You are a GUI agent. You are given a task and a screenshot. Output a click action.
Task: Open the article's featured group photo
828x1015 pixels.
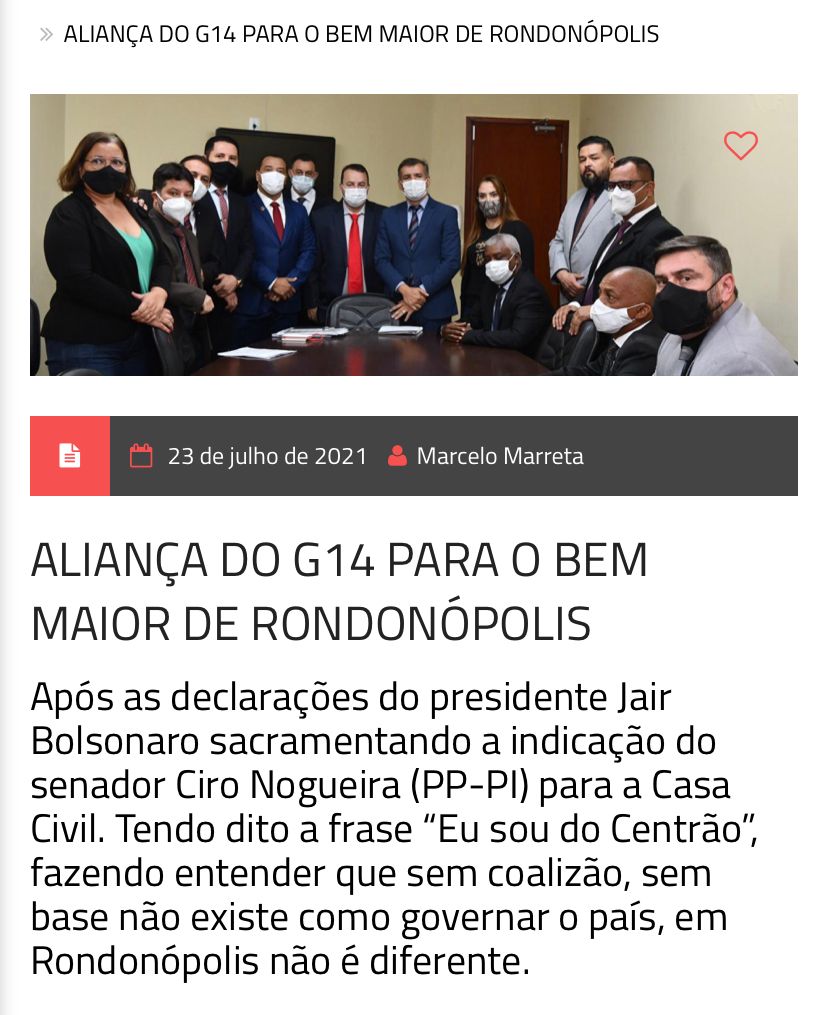click(413, 235)
